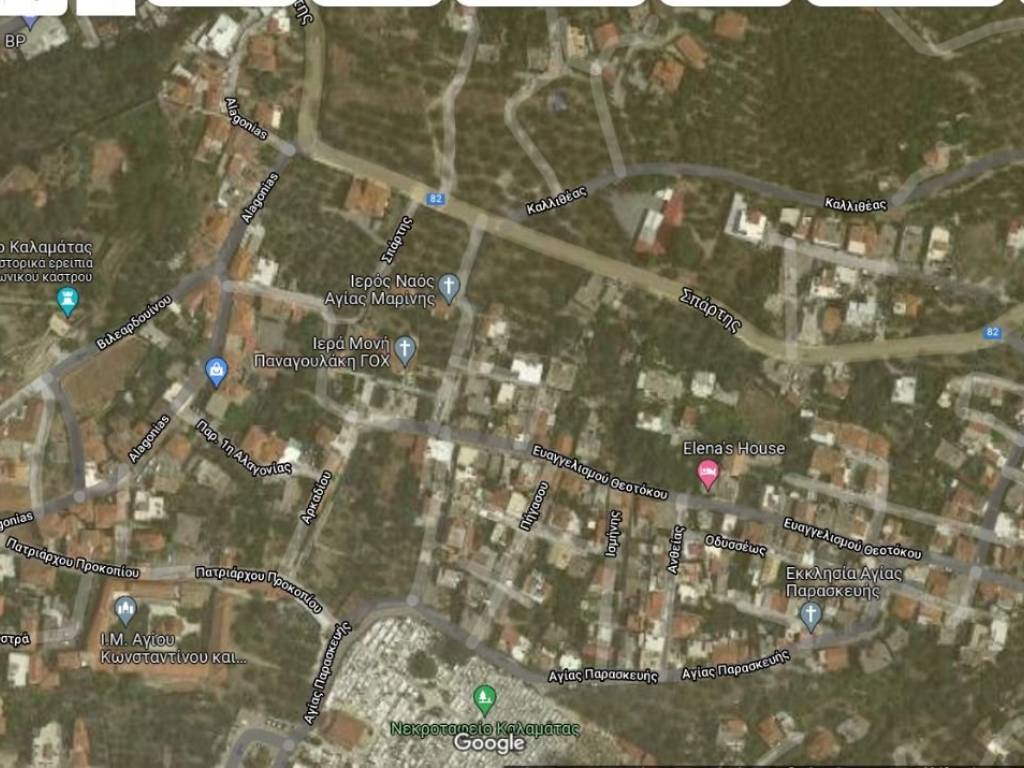Image resolution: width=1024 pixels, height=768 pixels.
Task: Tap the Kalamata castle ruins marker
Action: point(67,298)
